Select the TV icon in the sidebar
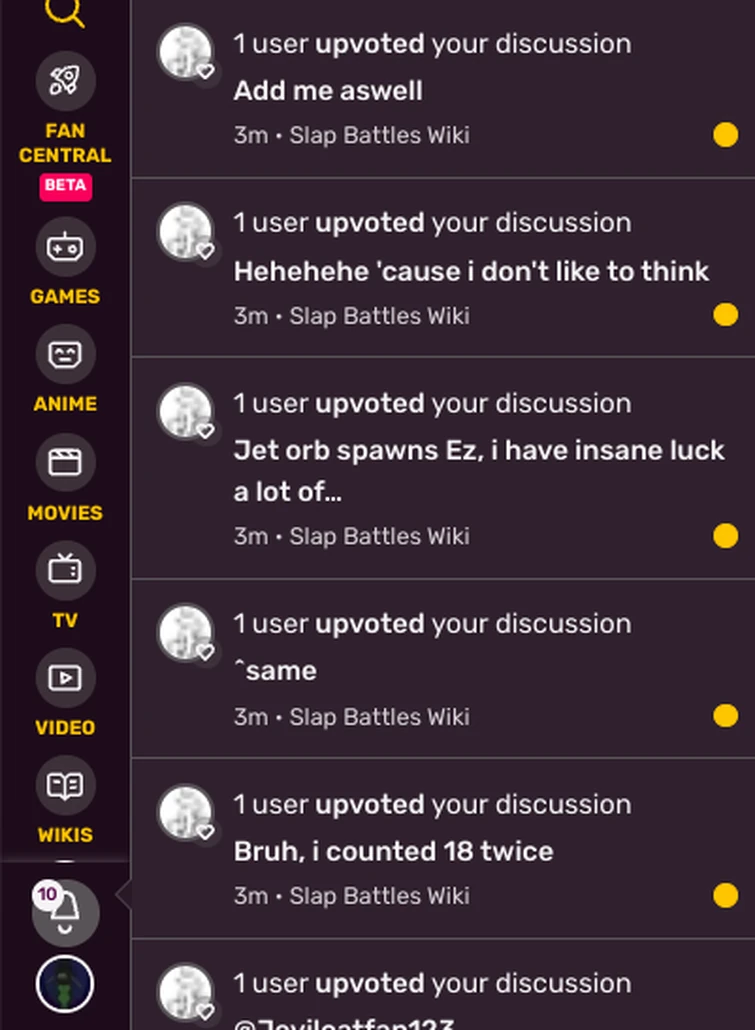This screenshot has width=755, height=1030. [64, 570]
